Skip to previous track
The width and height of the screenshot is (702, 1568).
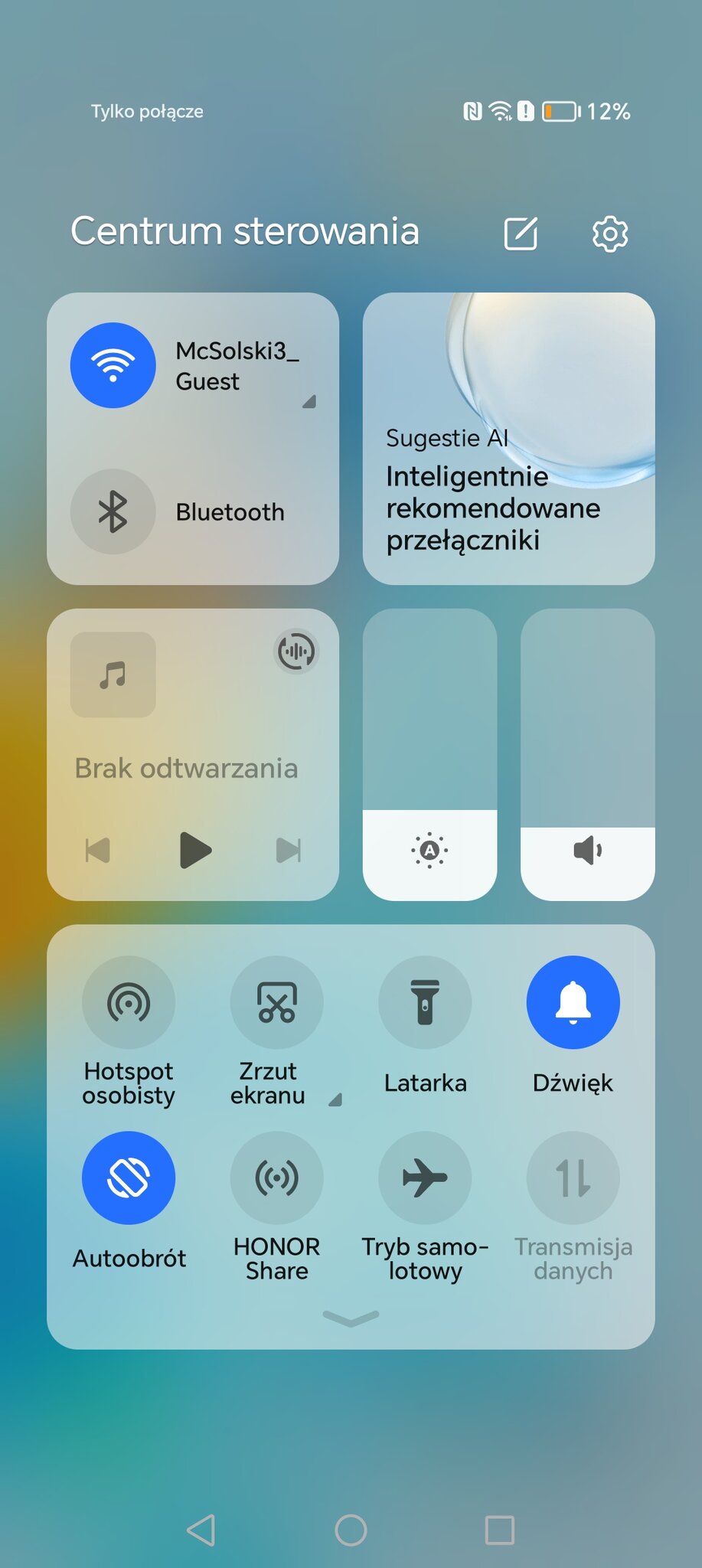98,850
